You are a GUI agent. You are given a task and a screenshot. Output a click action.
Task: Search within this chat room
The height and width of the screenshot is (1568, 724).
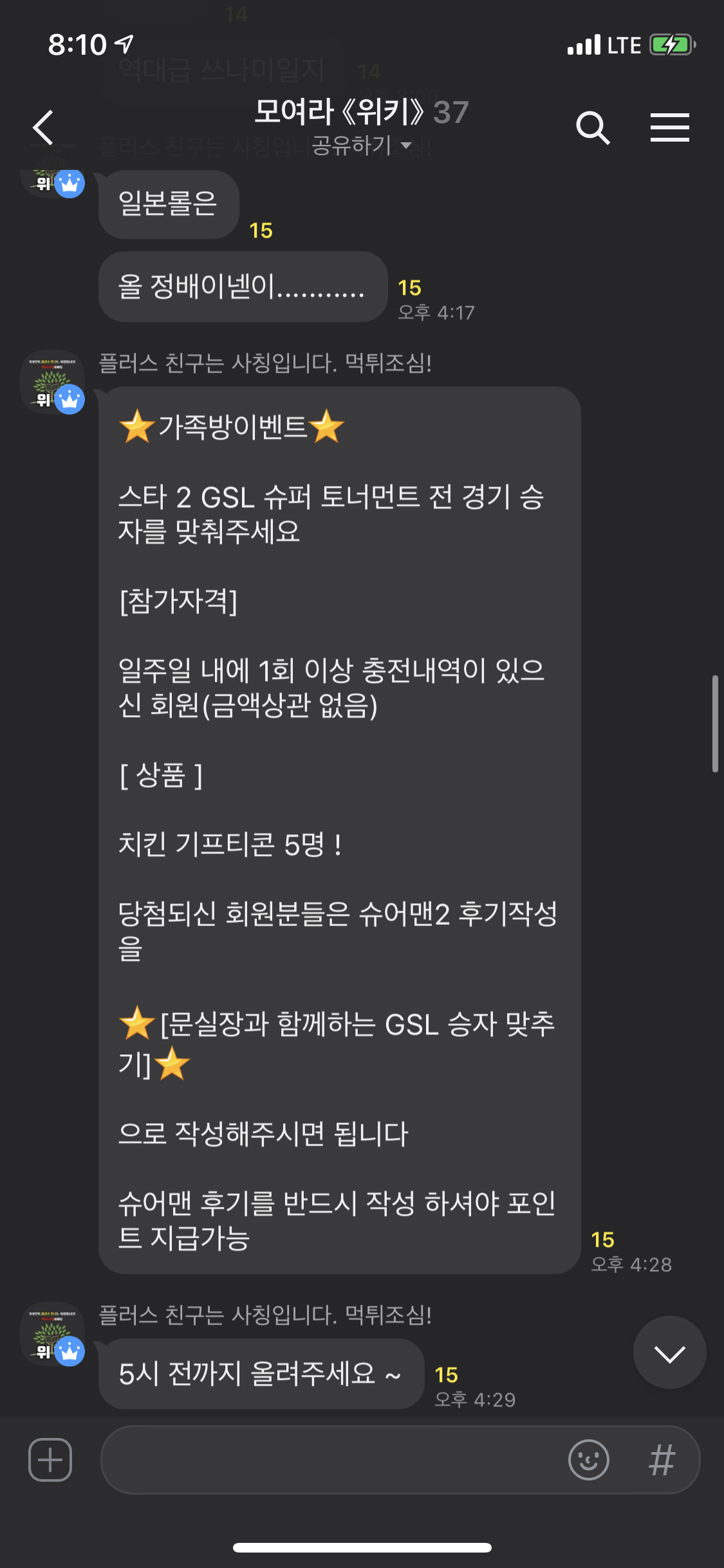click(592, 127)
